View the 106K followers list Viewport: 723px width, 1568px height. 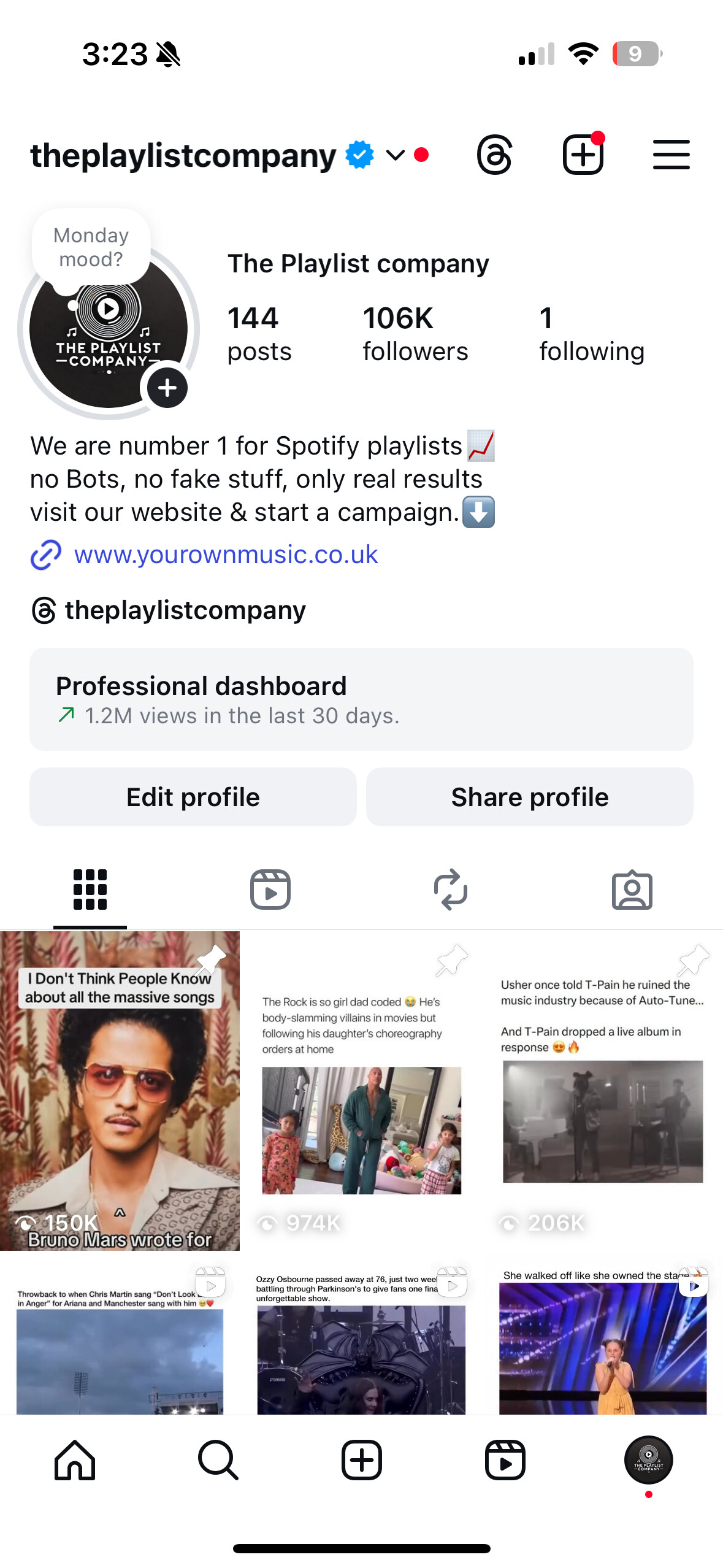coord(415,334)
